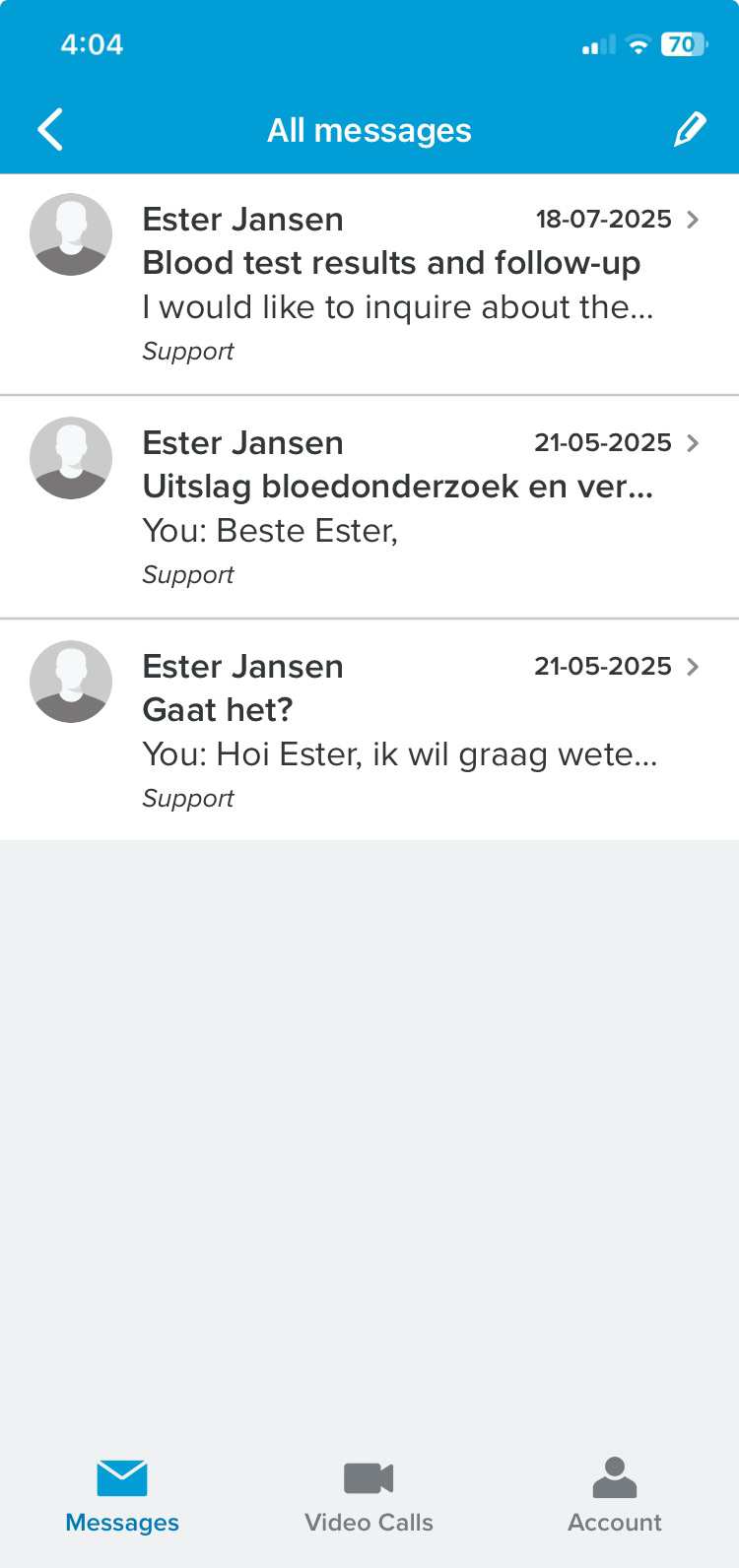Open the Blood test results and follow-up message
The width and height of the screenshot is (739, 1568).
[369, 285]
